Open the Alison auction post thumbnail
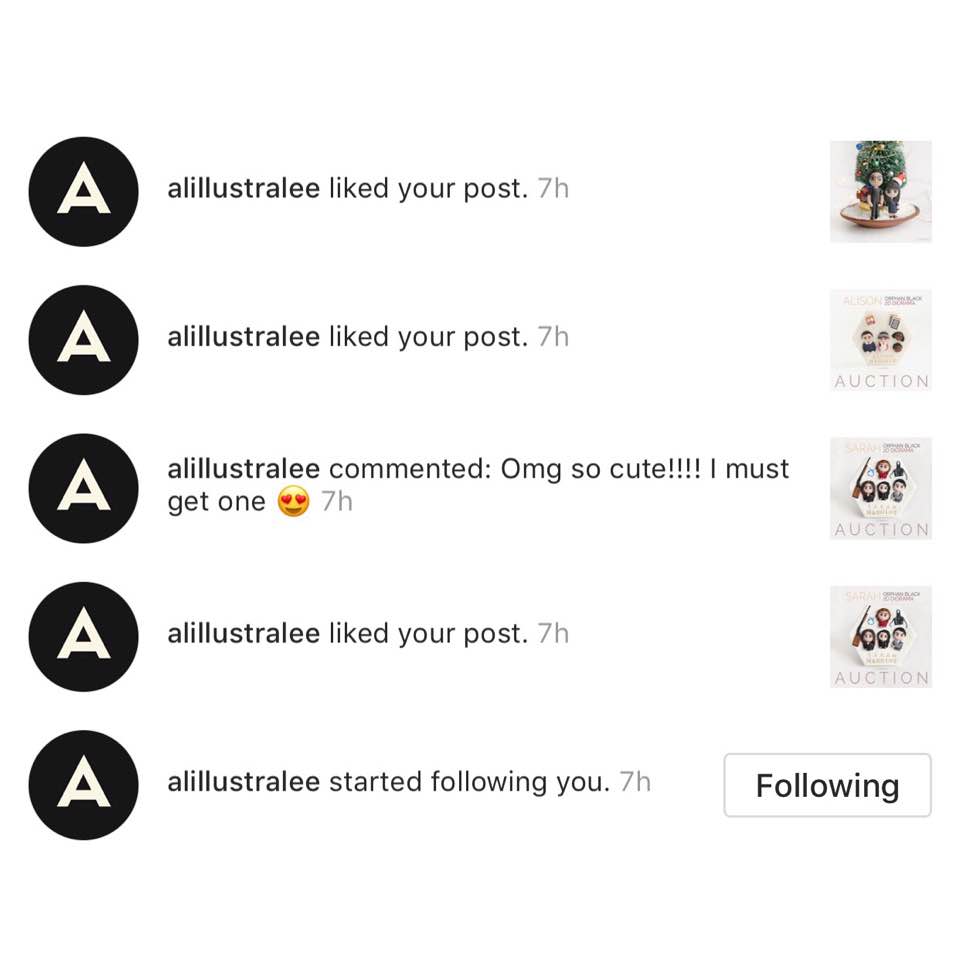This screenshot has width=960, height=960. coord(880,340)
